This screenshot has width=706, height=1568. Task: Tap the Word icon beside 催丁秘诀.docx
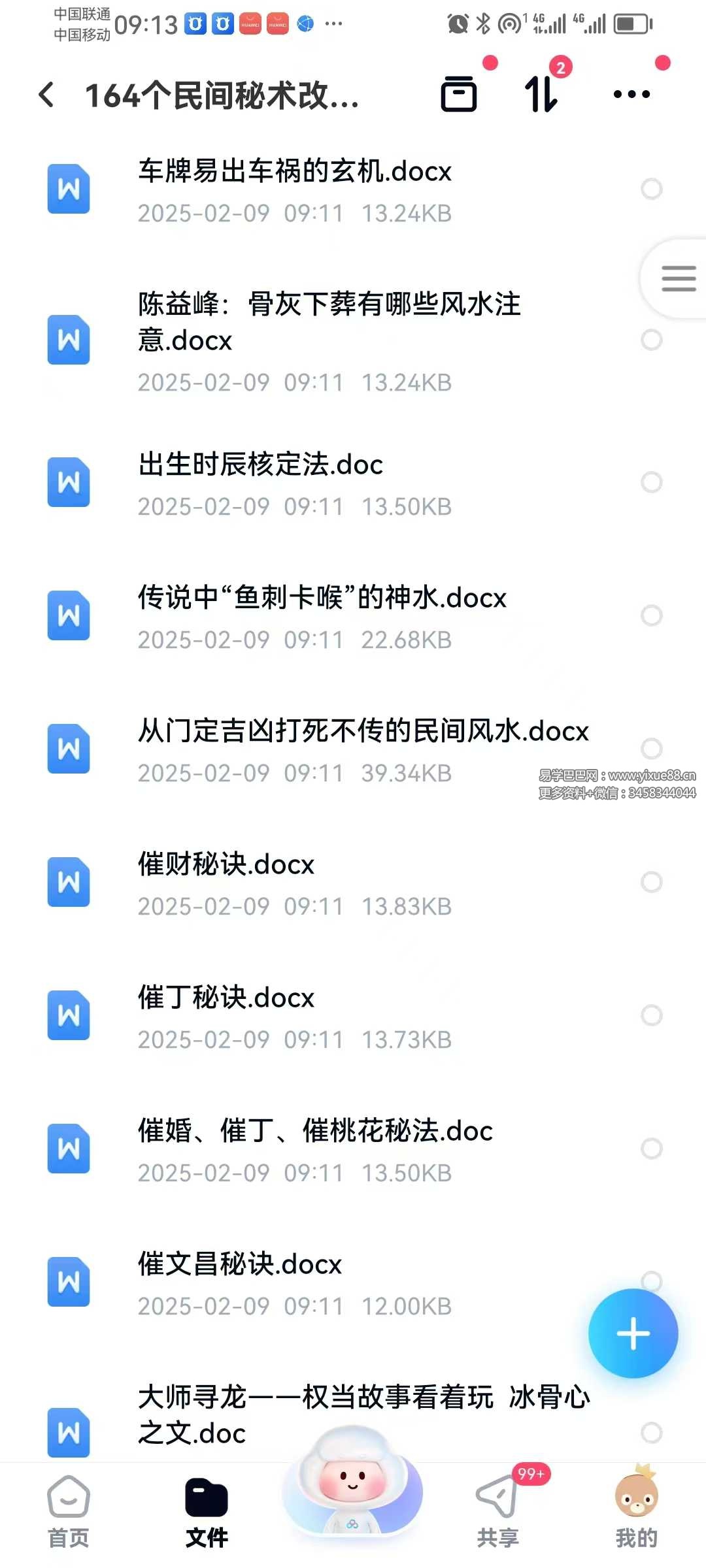(x=68, y=1016)
